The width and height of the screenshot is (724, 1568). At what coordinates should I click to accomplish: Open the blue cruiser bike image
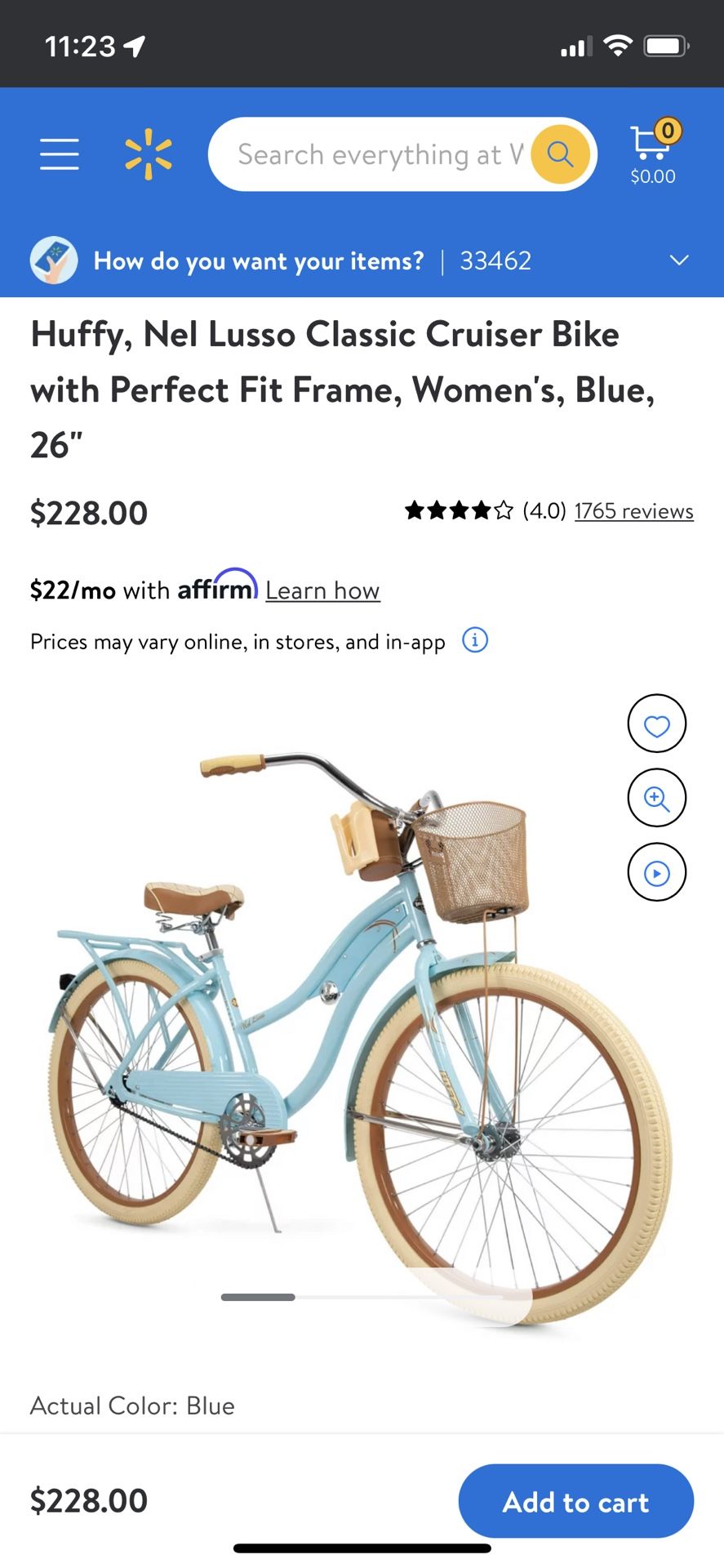[x=351, y=1029]
